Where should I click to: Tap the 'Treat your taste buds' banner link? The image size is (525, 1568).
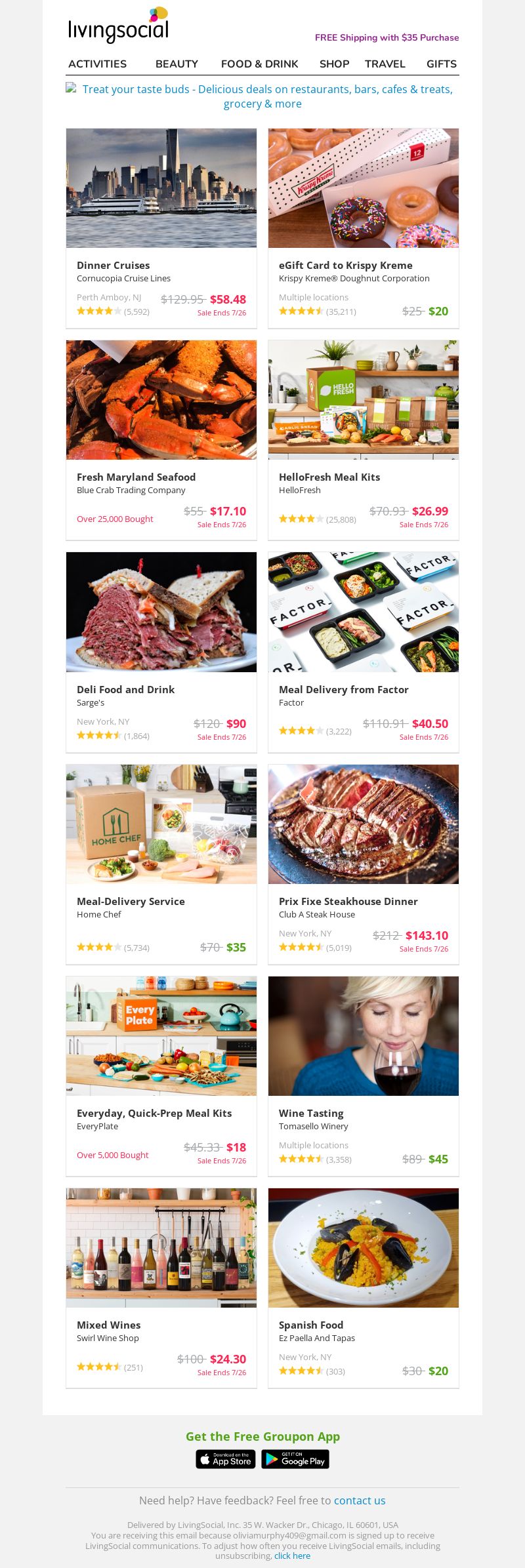pos(262,96)
